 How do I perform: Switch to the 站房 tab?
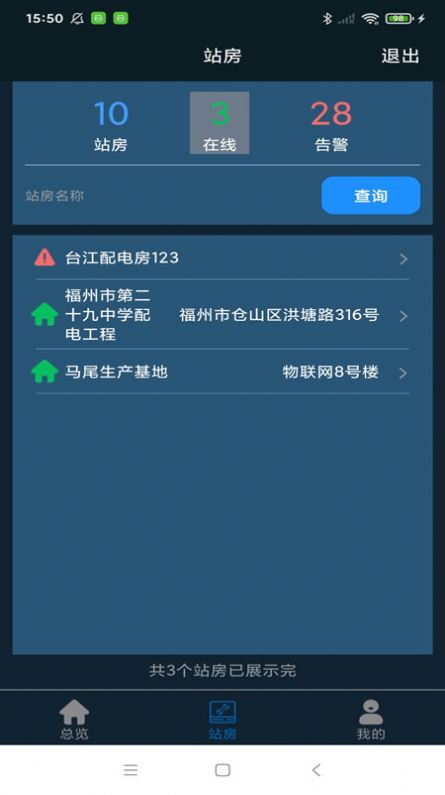coord(222,719)
